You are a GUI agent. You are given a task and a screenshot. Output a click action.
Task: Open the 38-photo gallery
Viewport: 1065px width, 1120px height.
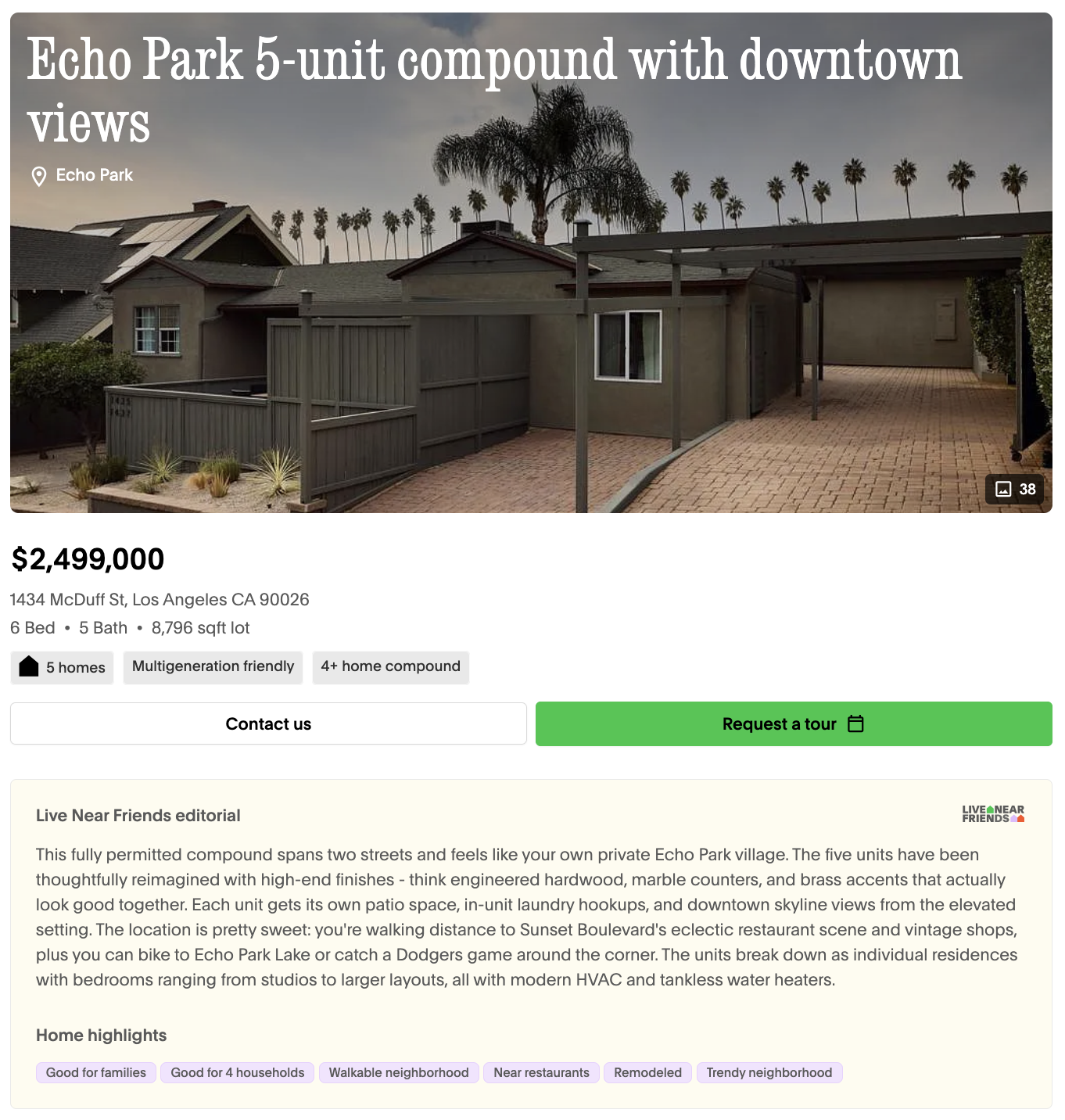[1014, 490]
